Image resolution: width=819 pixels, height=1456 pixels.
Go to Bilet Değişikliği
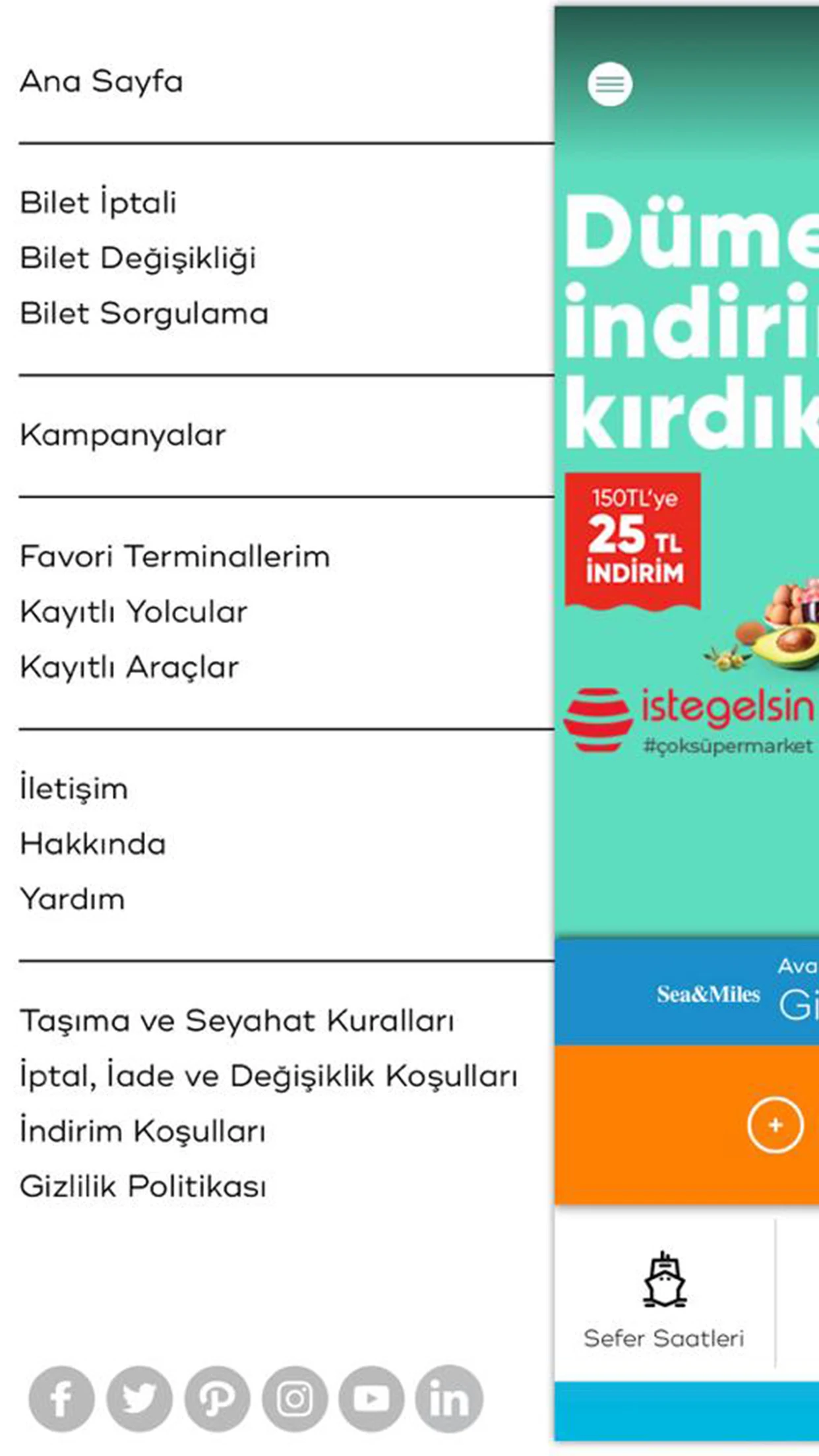pyautogui.click(x=138, y=258)
